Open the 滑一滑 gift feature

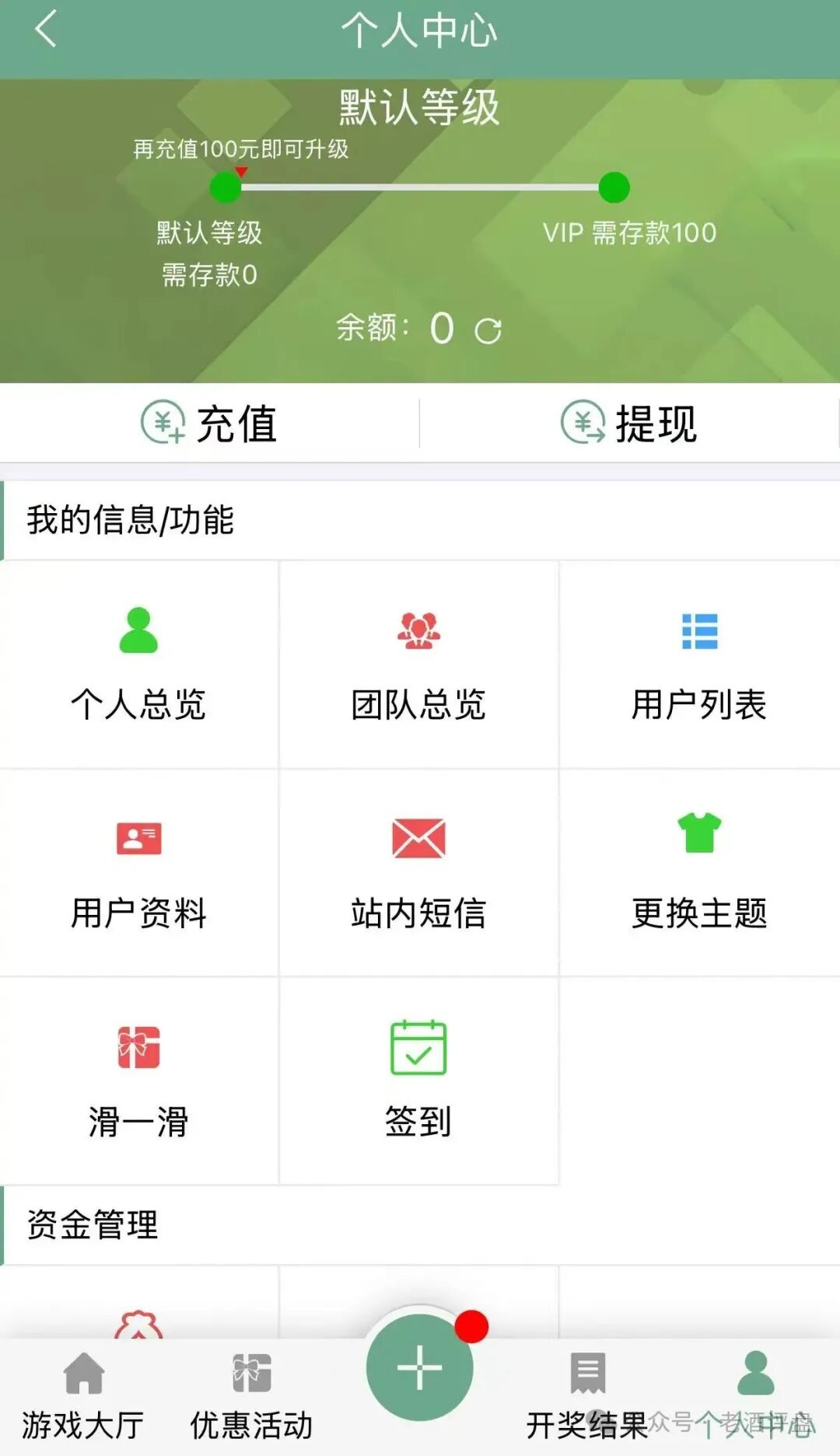coord(138,1081)
